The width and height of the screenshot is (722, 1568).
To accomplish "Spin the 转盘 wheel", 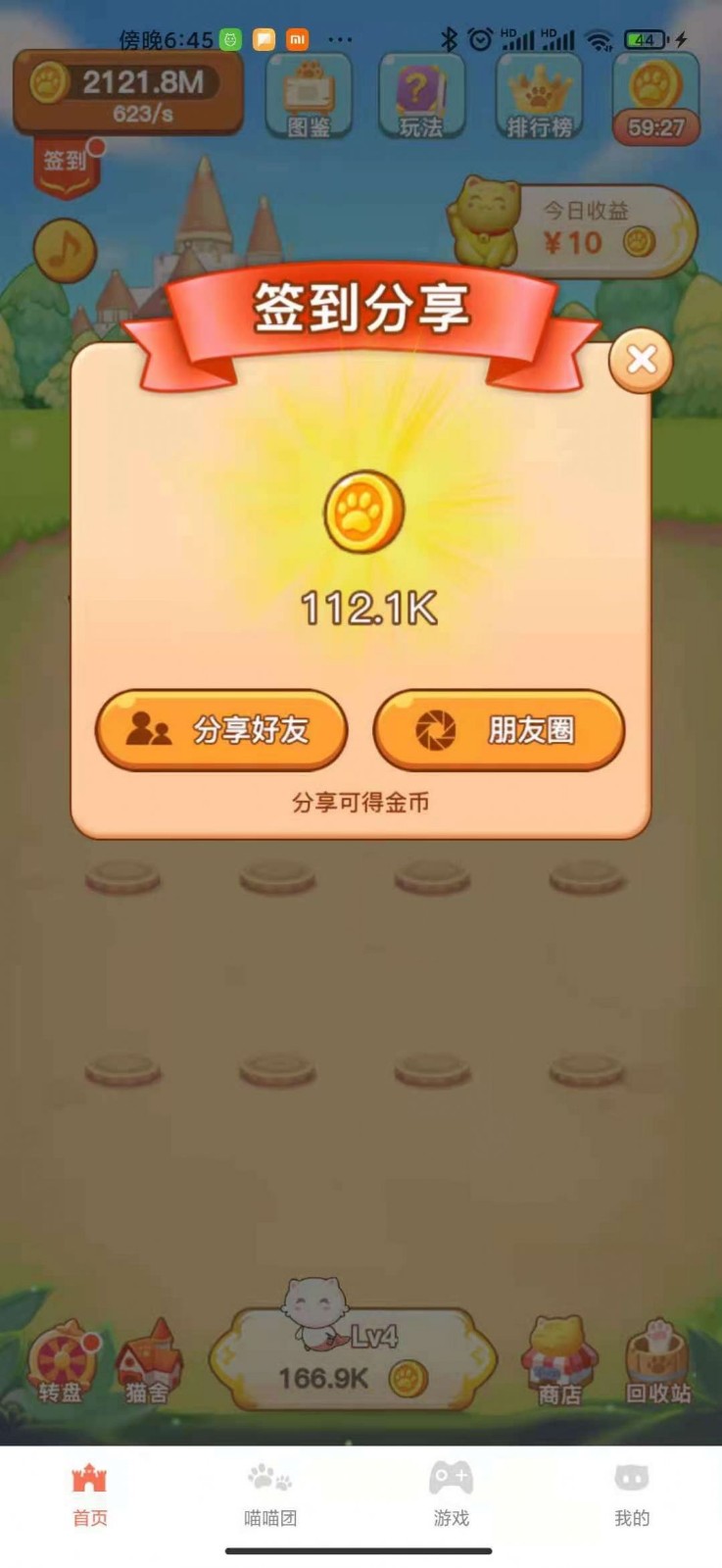I will coord(63,1362).
